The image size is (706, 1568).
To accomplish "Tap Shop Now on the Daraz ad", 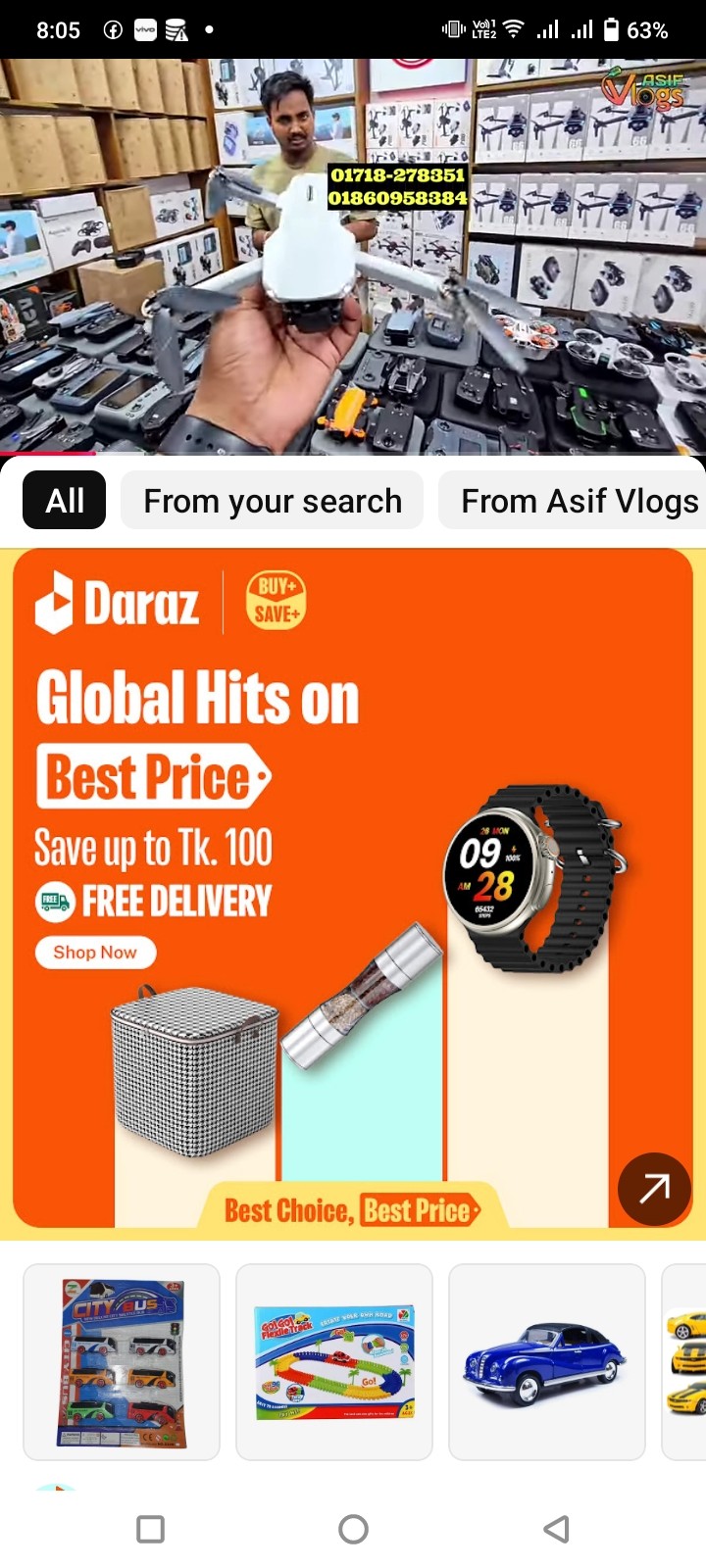I will (x=95, y=953).
